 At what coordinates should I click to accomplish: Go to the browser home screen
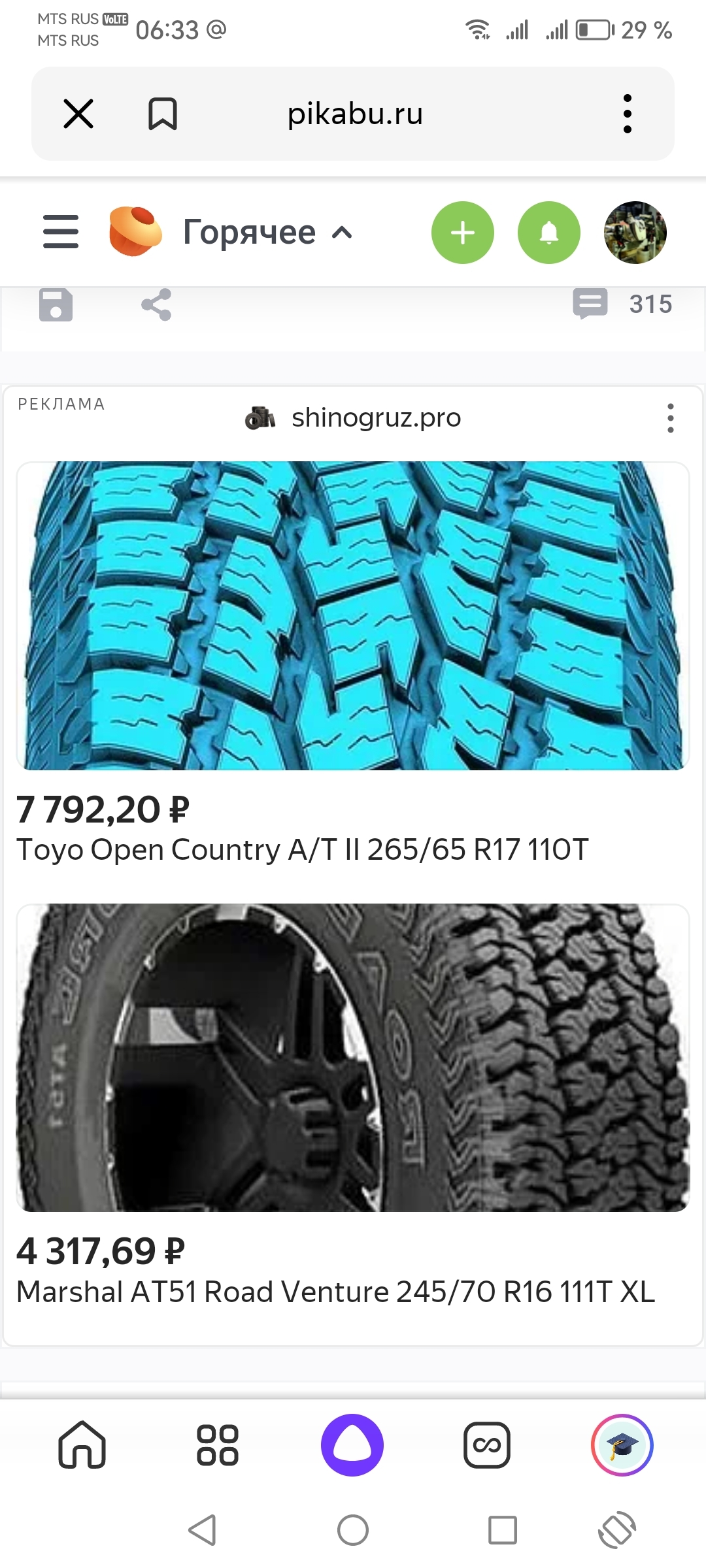[82, 1445]
